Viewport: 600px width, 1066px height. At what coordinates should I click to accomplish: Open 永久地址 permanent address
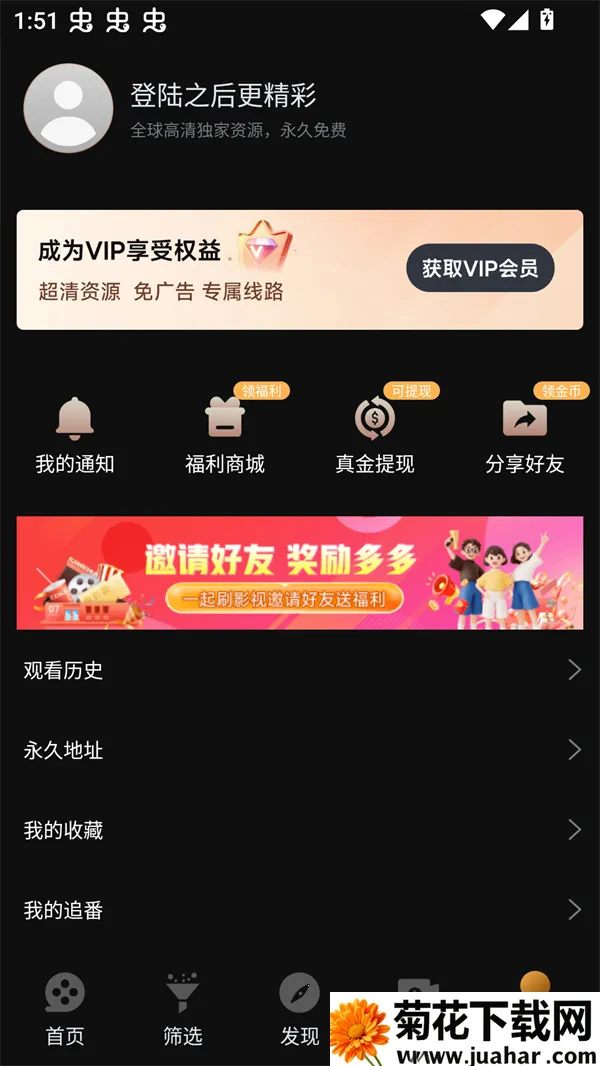click(300, 750)
